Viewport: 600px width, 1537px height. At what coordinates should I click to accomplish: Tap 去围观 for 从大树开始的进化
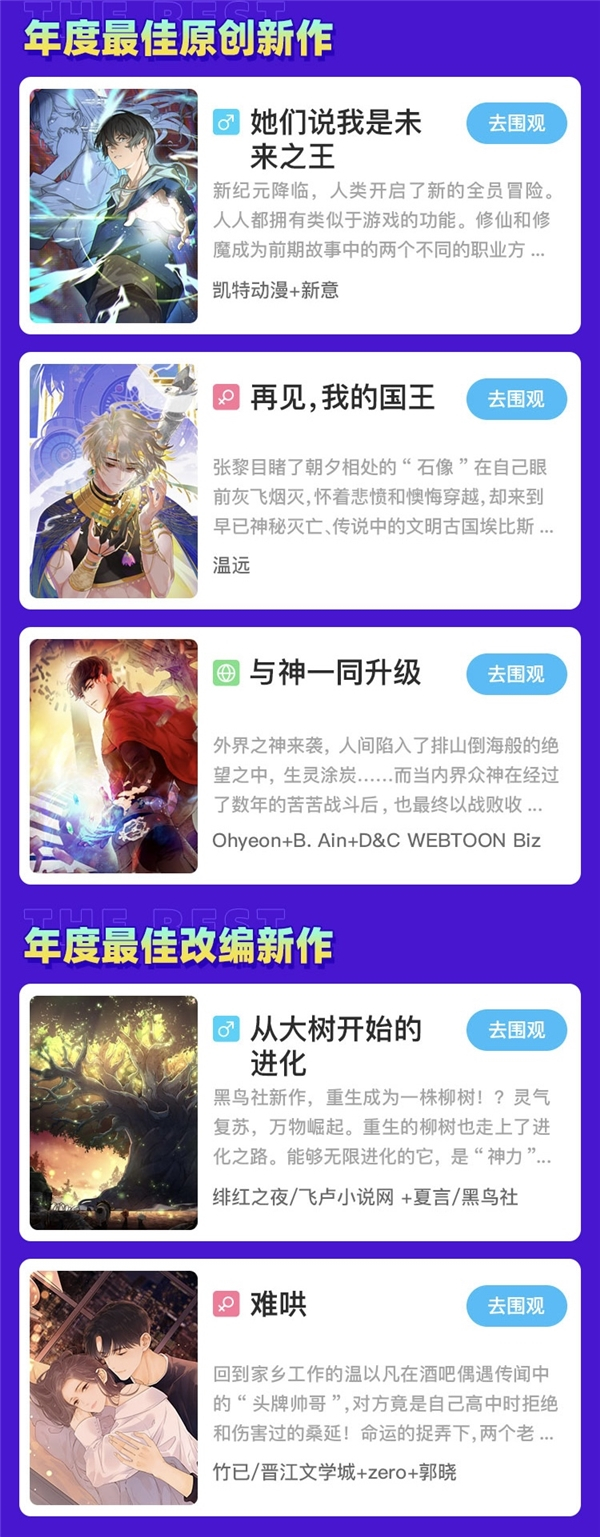[x=516, y=1030]
